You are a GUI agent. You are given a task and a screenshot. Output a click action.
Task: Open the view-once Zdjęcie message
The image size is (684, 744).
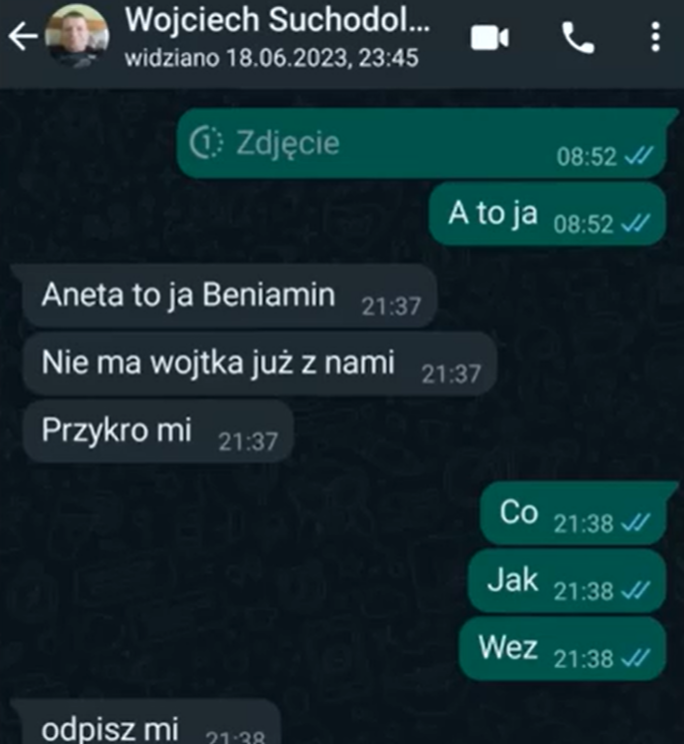coord(268,143)
